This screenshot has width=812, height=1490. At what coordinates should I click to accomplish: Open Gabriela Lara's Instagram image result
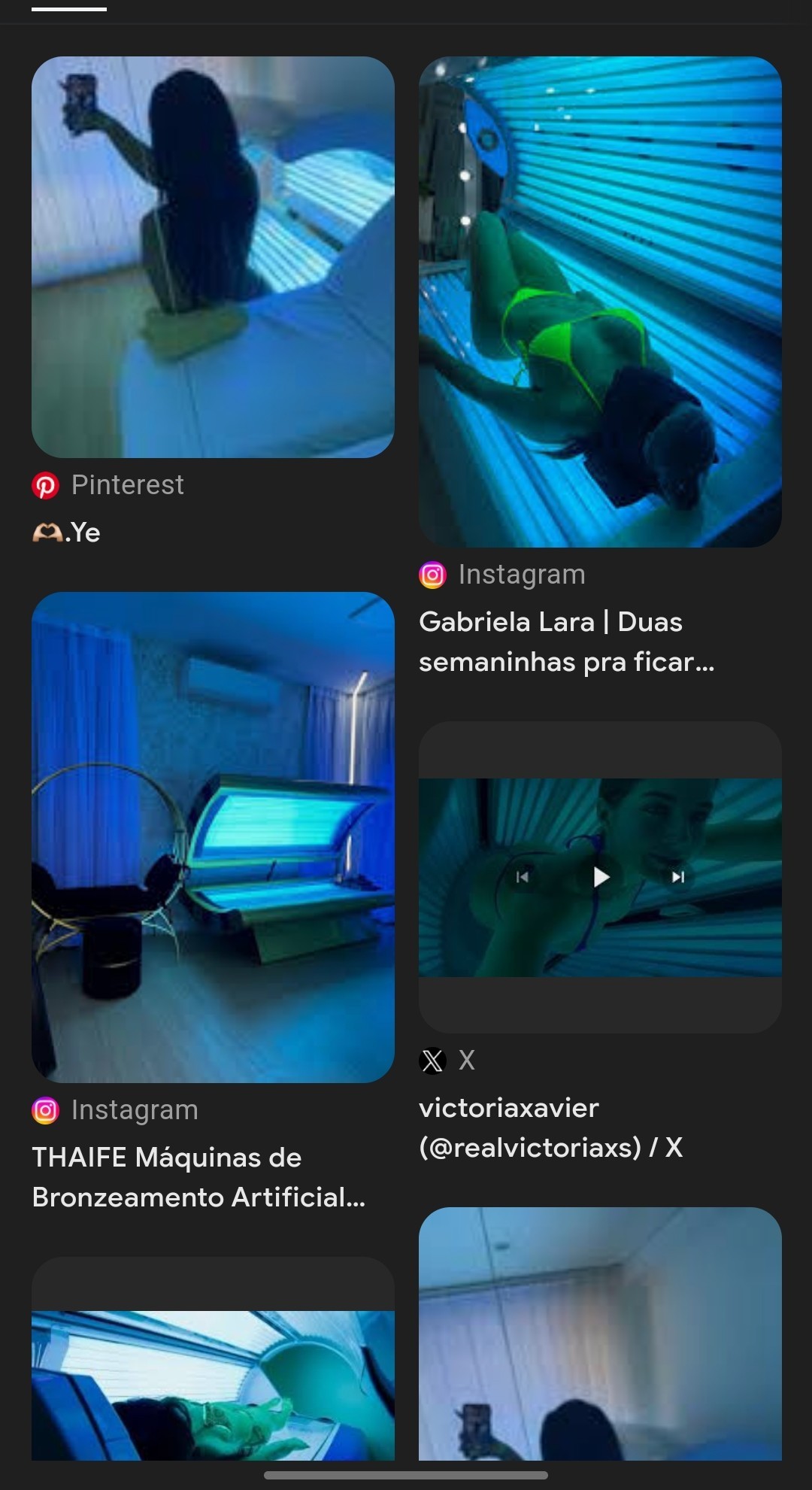tap(600, 302)
